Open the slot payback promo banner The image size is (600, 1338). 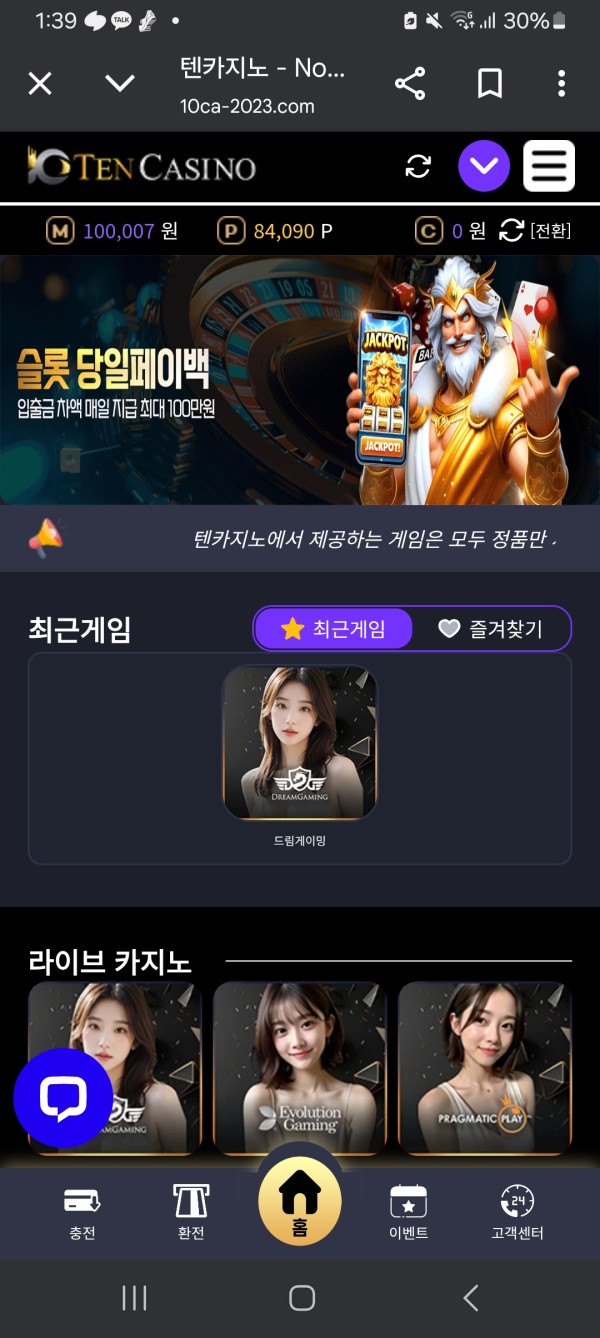tap(300, 380)
